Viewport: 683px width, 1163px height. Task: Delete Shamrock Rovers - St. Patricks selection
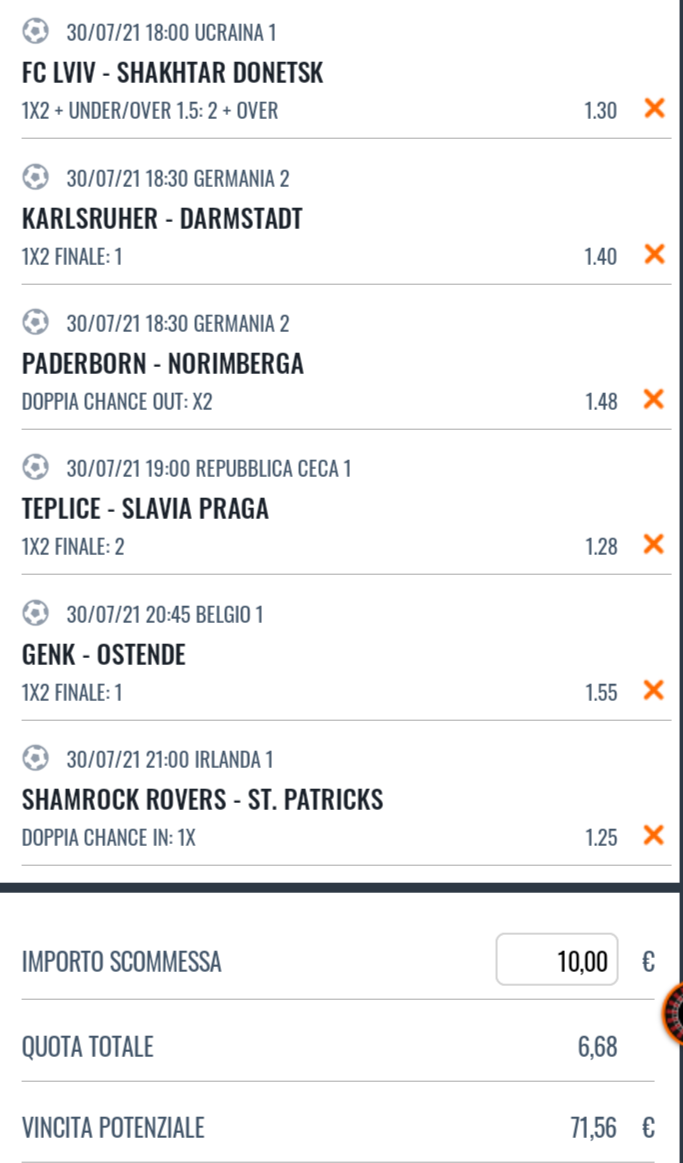[654, 835]
